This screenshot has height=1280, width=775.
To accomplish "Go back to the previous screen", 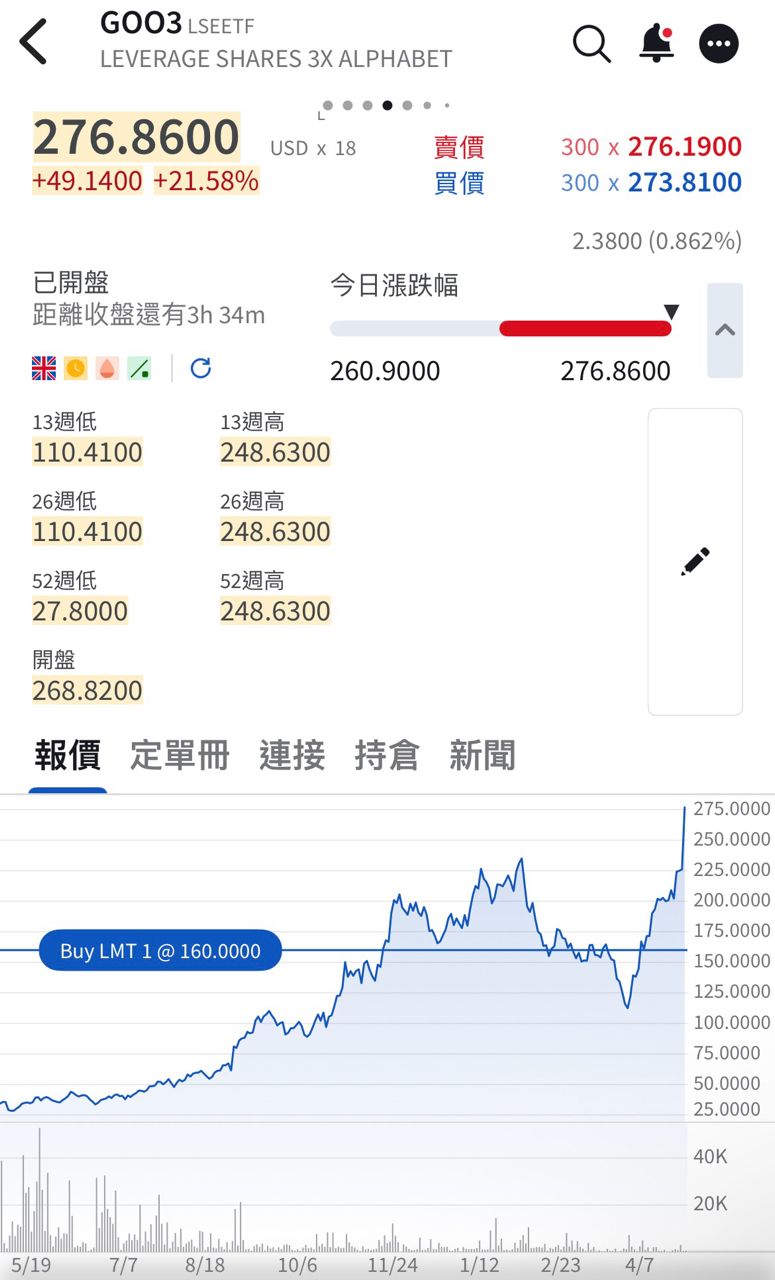I will point(34,43).
